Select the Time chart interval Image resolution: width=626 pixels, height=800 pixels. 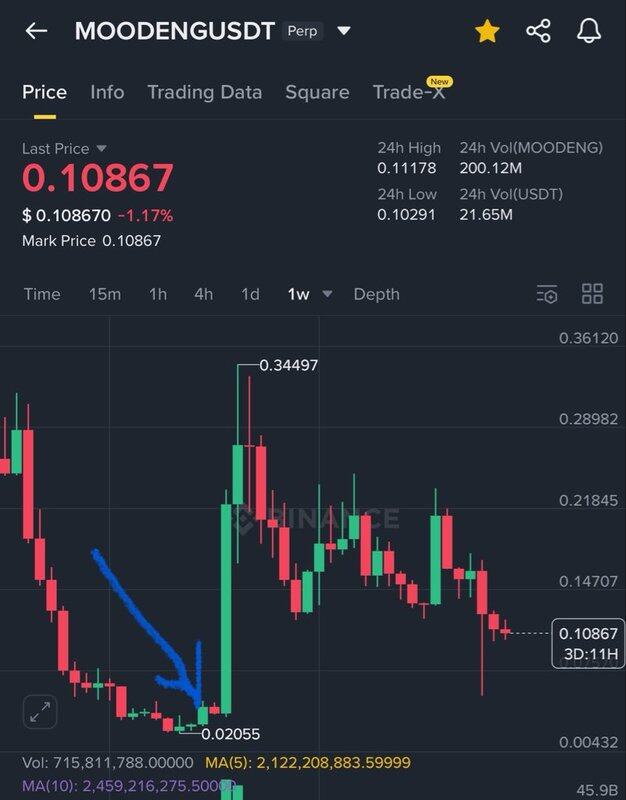coord(42,294)
